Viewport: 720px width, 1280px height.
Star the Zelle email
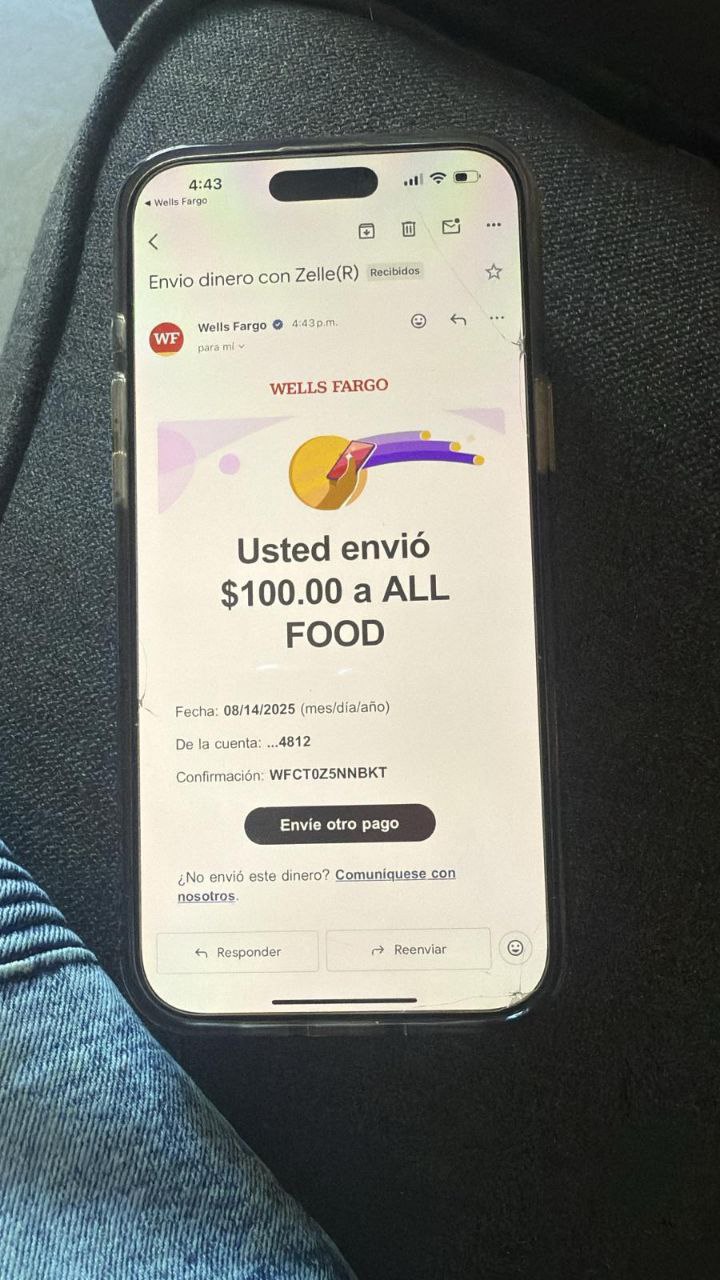click(493, 271)
